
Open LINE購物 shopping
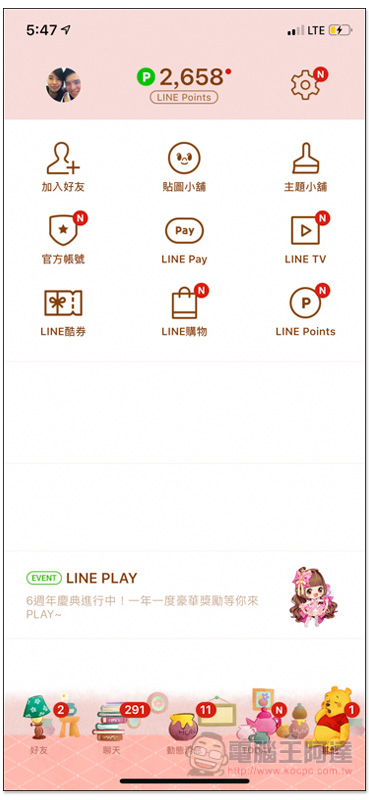[x=184, y=311]
